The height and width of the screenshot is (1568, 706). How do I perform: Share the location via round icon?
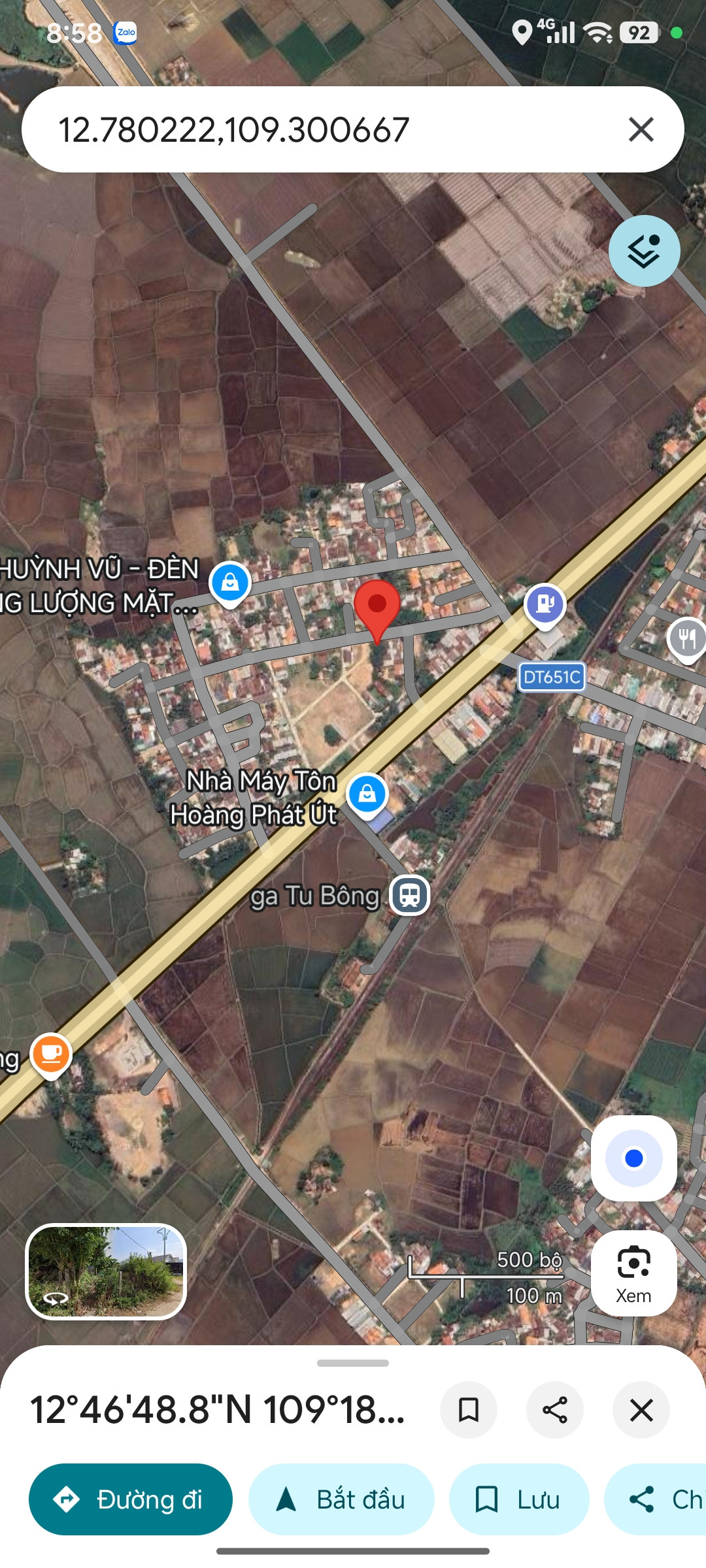click(x=554, y=1410)
